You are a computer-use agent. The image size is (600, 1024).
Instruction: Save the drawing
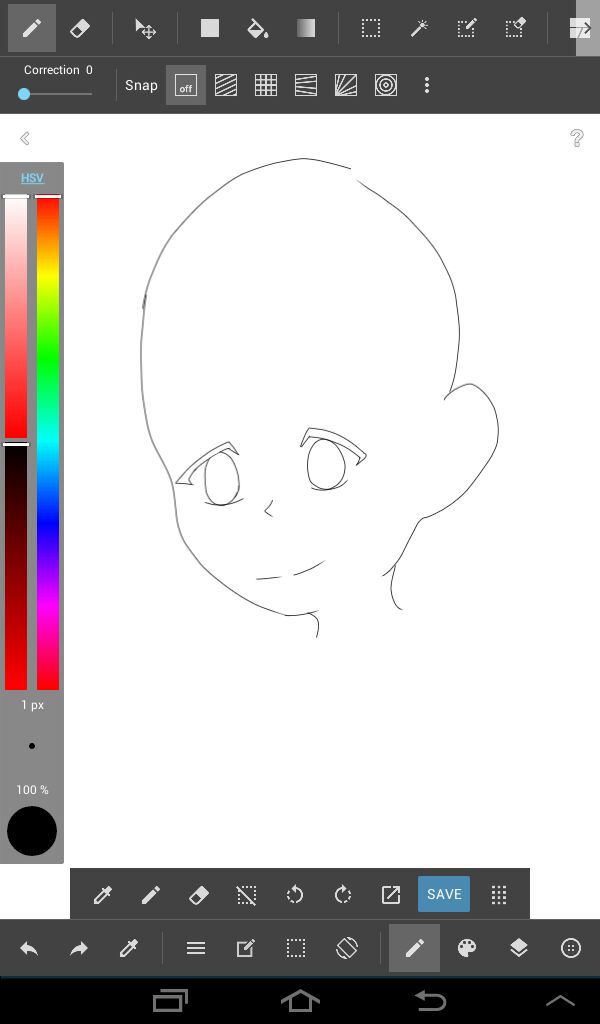coord(444,894)
